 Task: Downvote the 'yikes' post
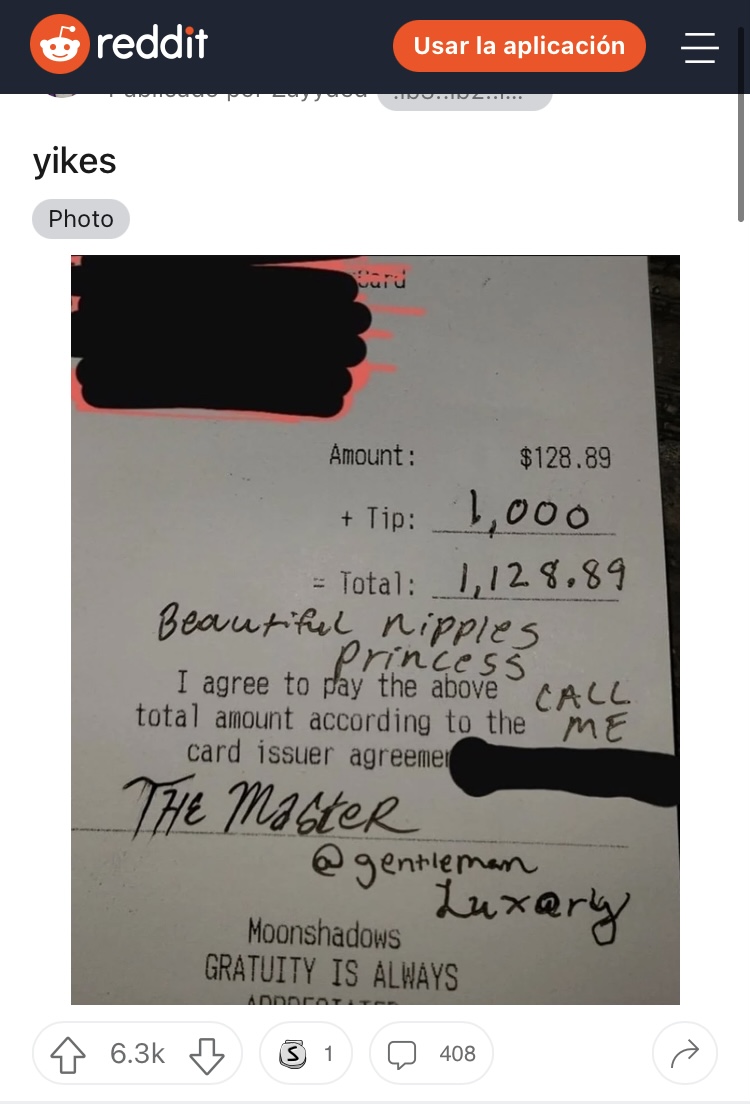pyautogui.click(x=207, y=1054)
